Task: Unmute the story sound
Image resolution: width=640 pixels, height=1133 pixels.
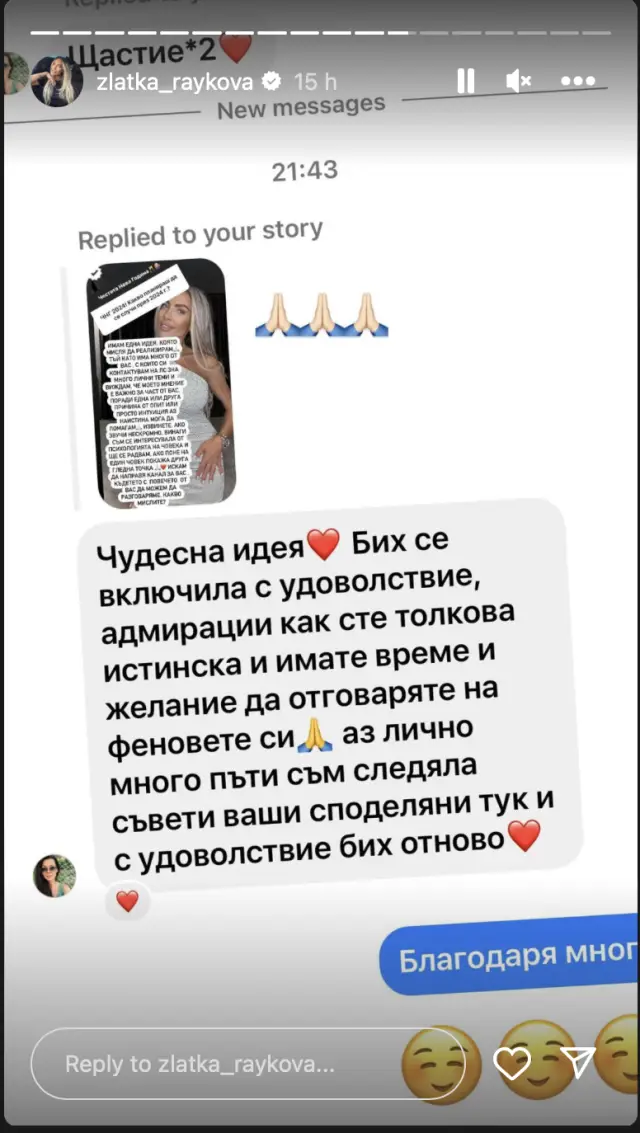Action: coord(519,81)
